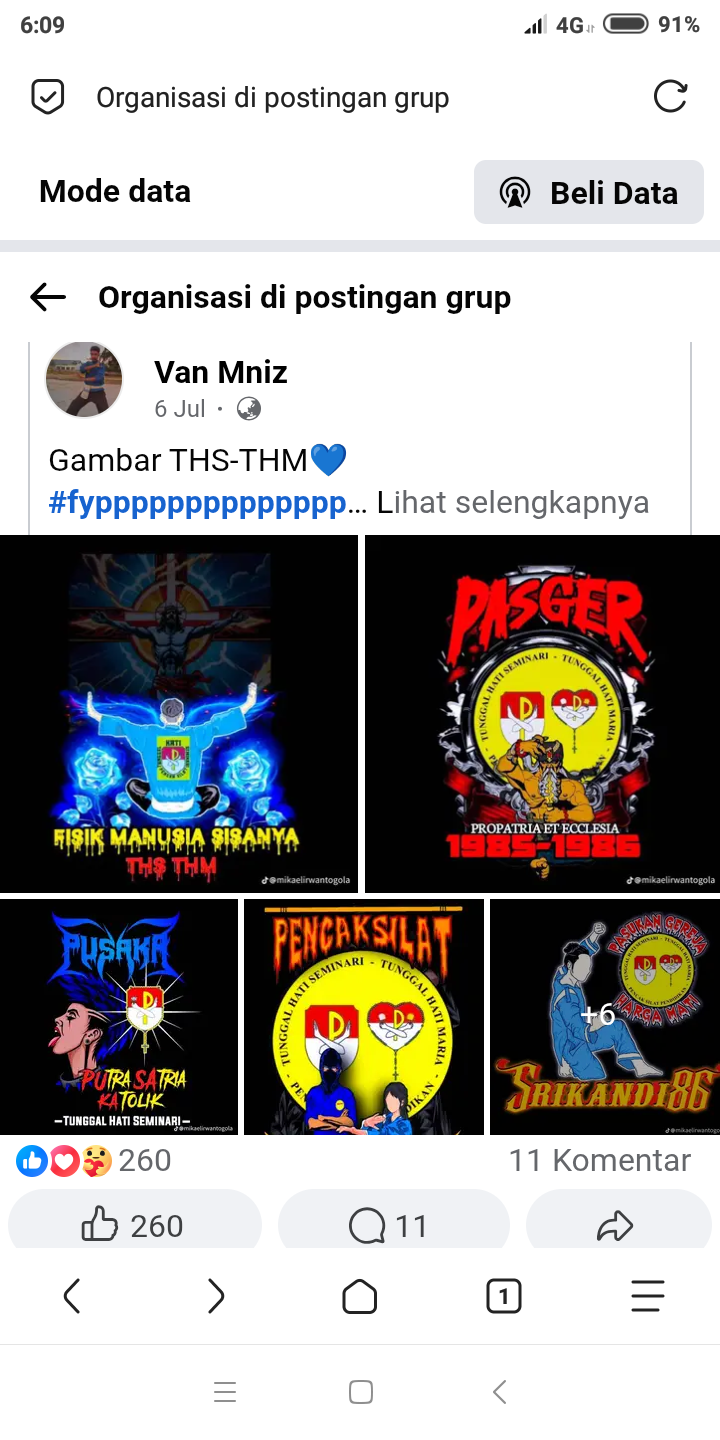View the 11 Komentar comments
Screen dimensions: 720x1440
[x=599, y=1160]
